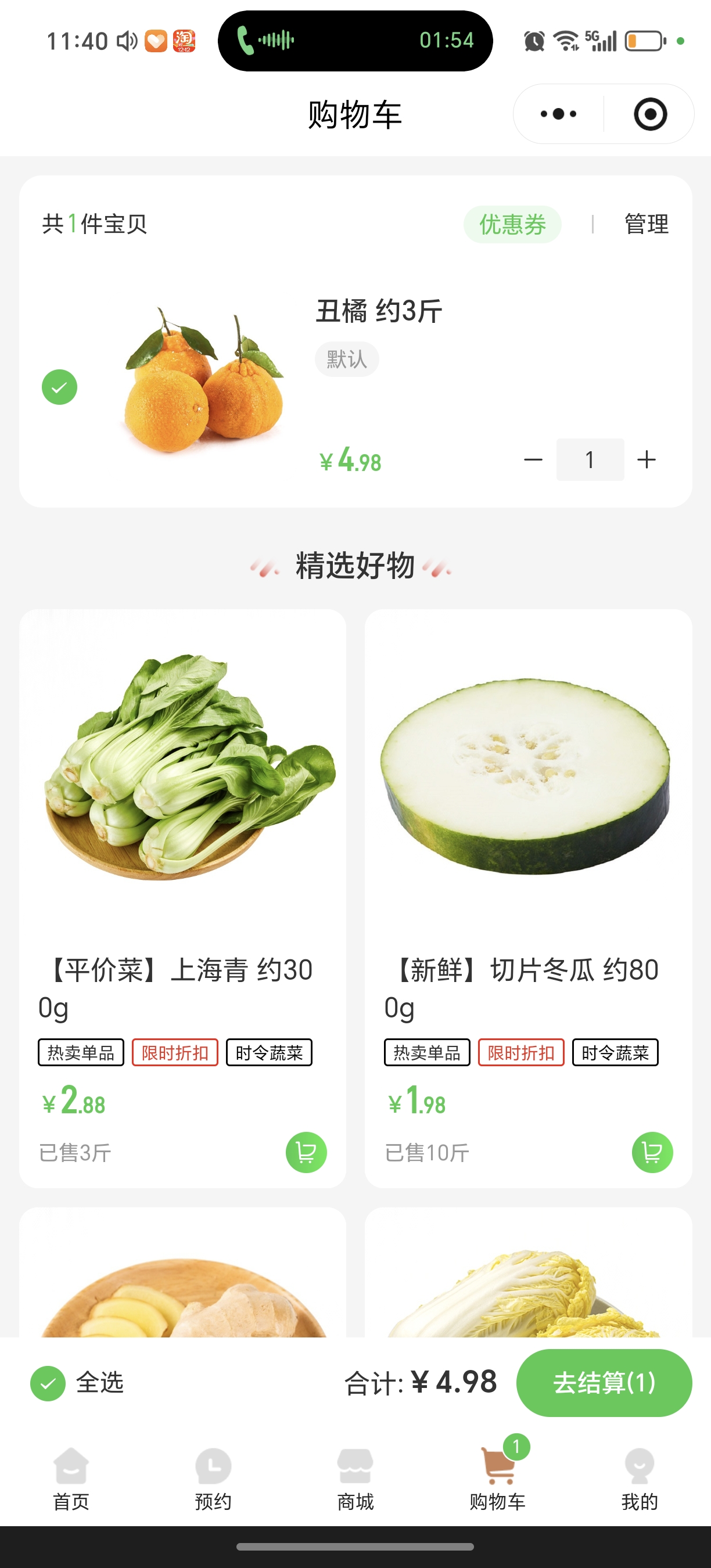Close the mini program with the circle icon
This screenshot has height=1568, width=711.
649,114
